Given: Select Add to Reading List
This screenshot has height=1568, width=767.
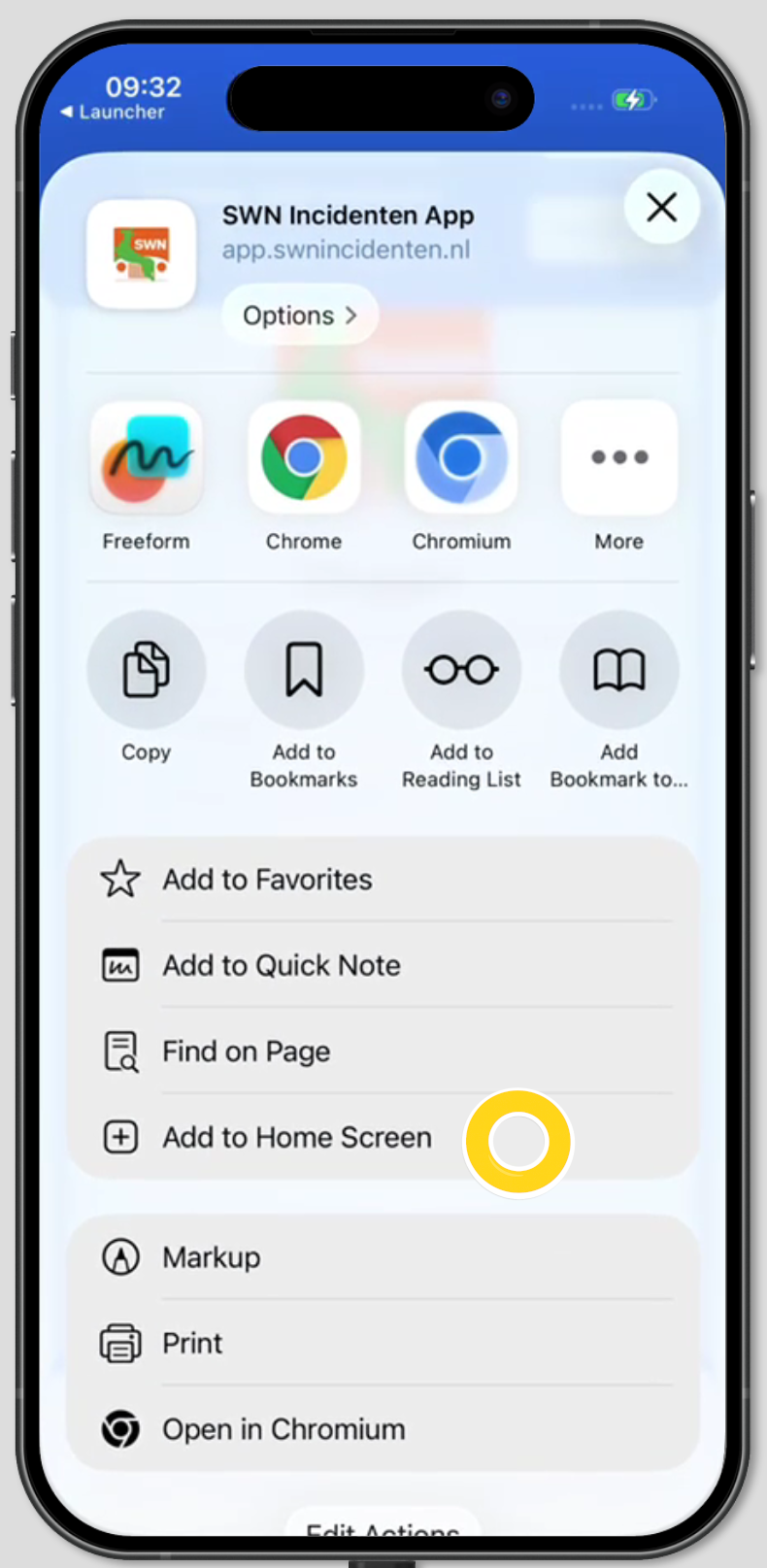Looking at the screenshot, I should coord(461,670).
